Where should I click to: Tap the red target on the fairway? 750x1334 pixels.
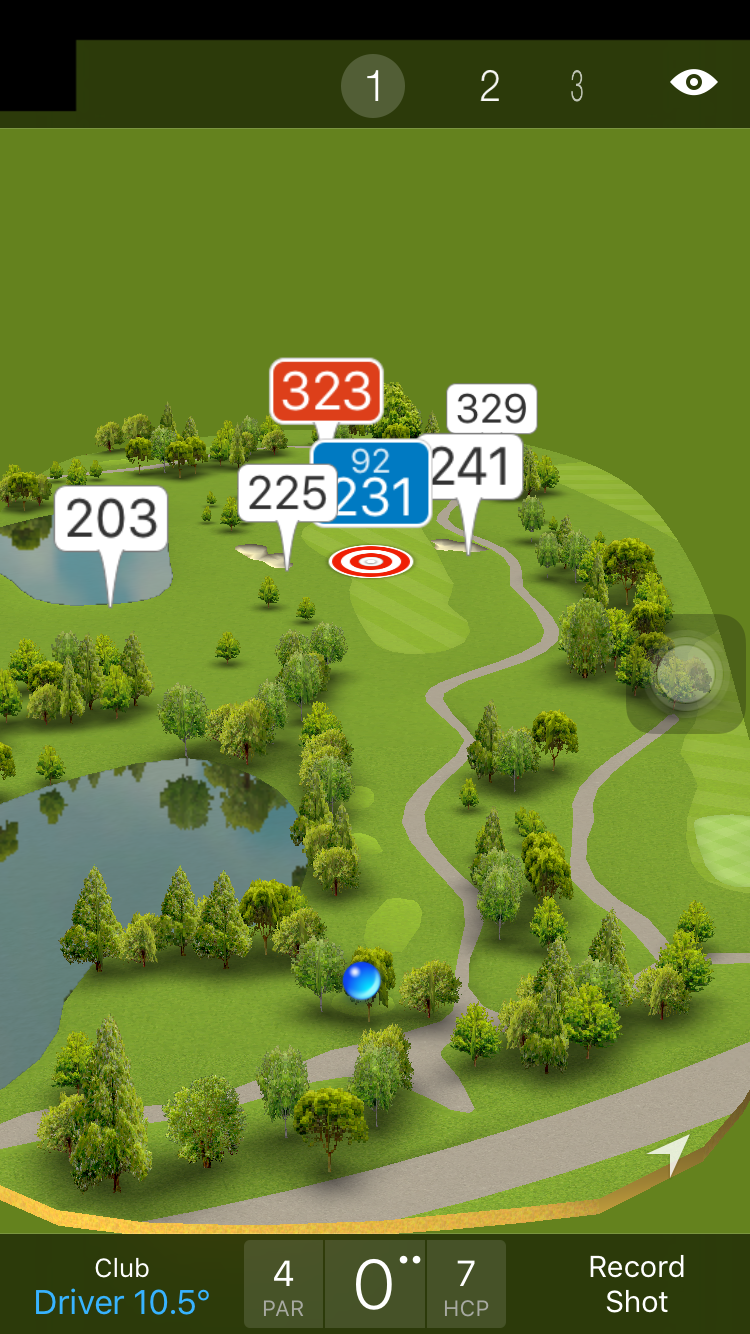(x=371, y=562)
